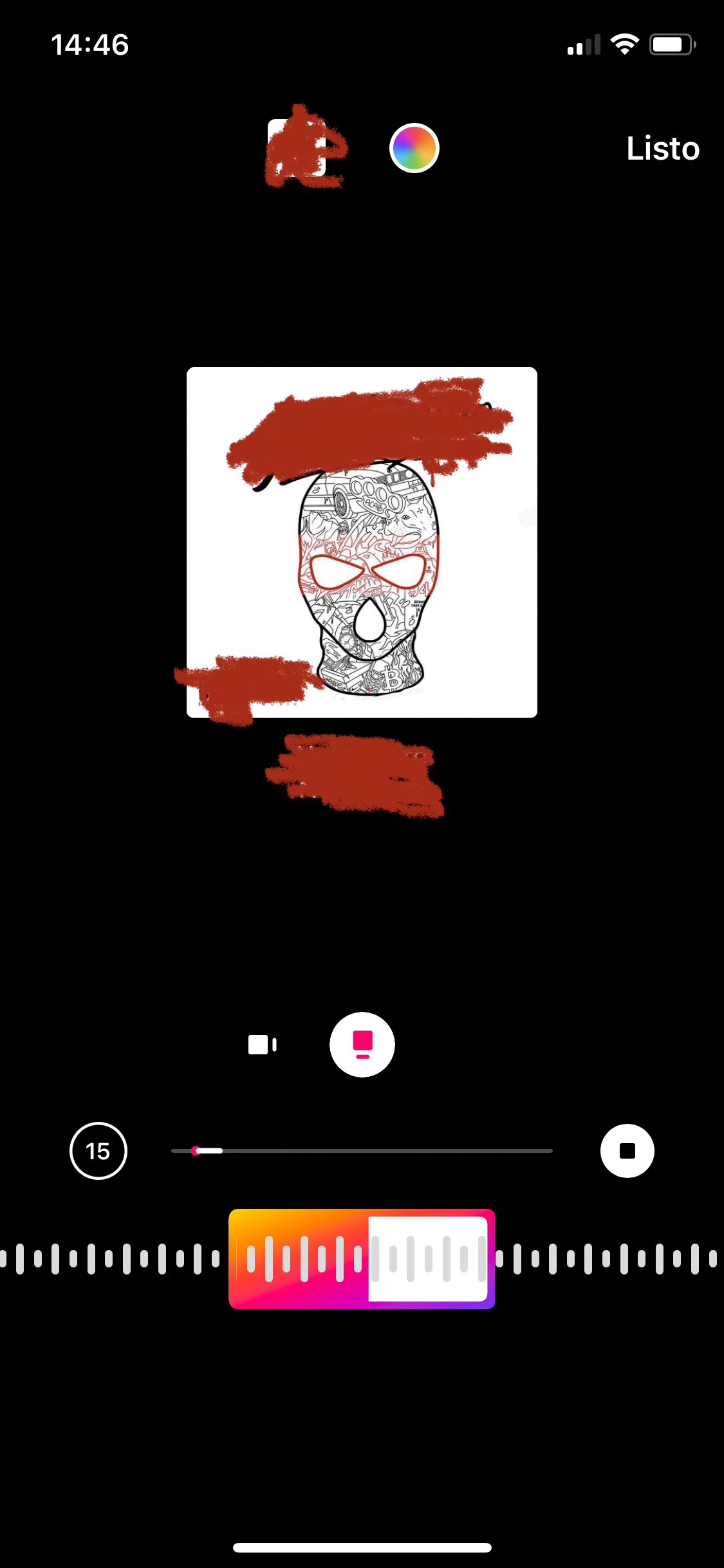Change the clip duration of 15 seconds

point(98,1151)
